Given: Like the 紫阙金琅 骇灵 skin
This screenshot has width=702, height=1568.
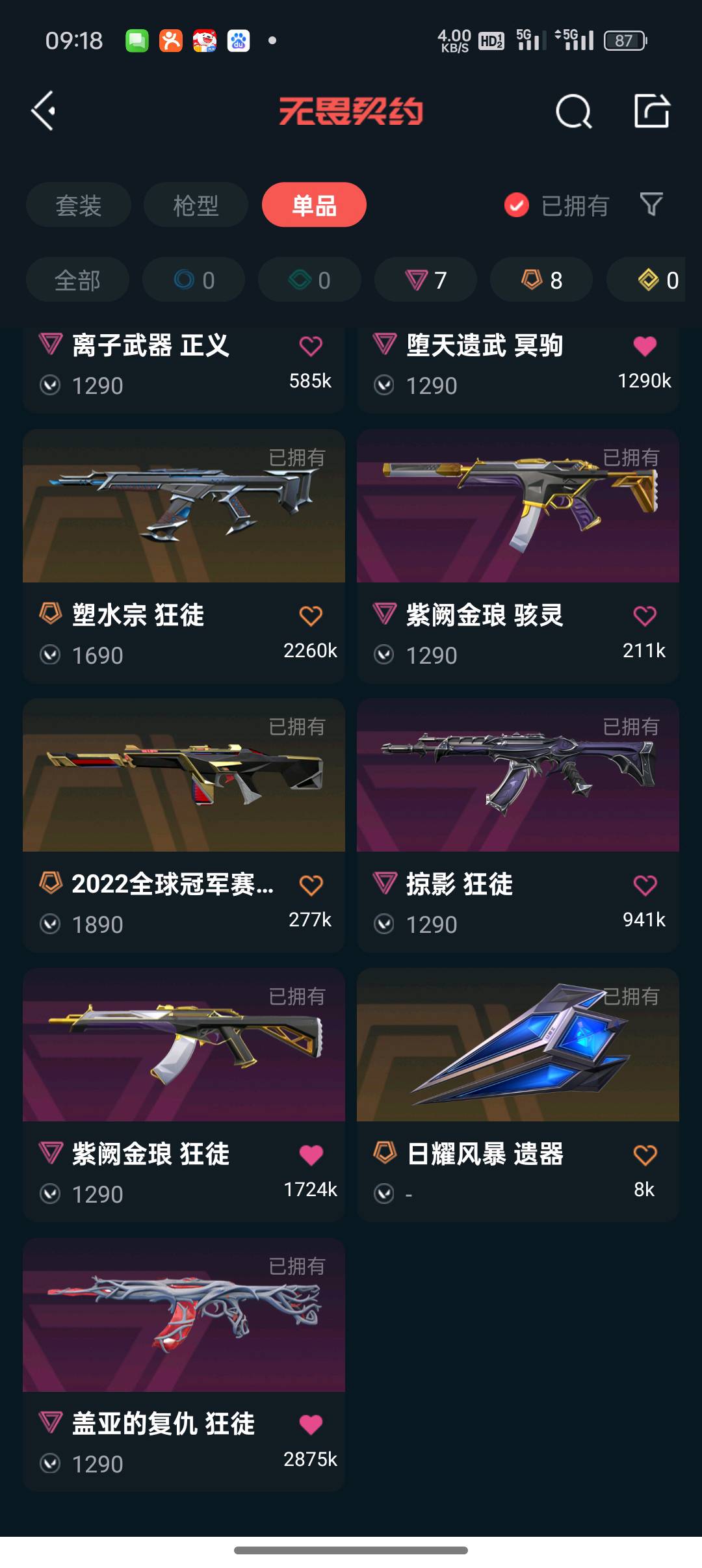Looking at the screenshot, I should tap(645, 616).
